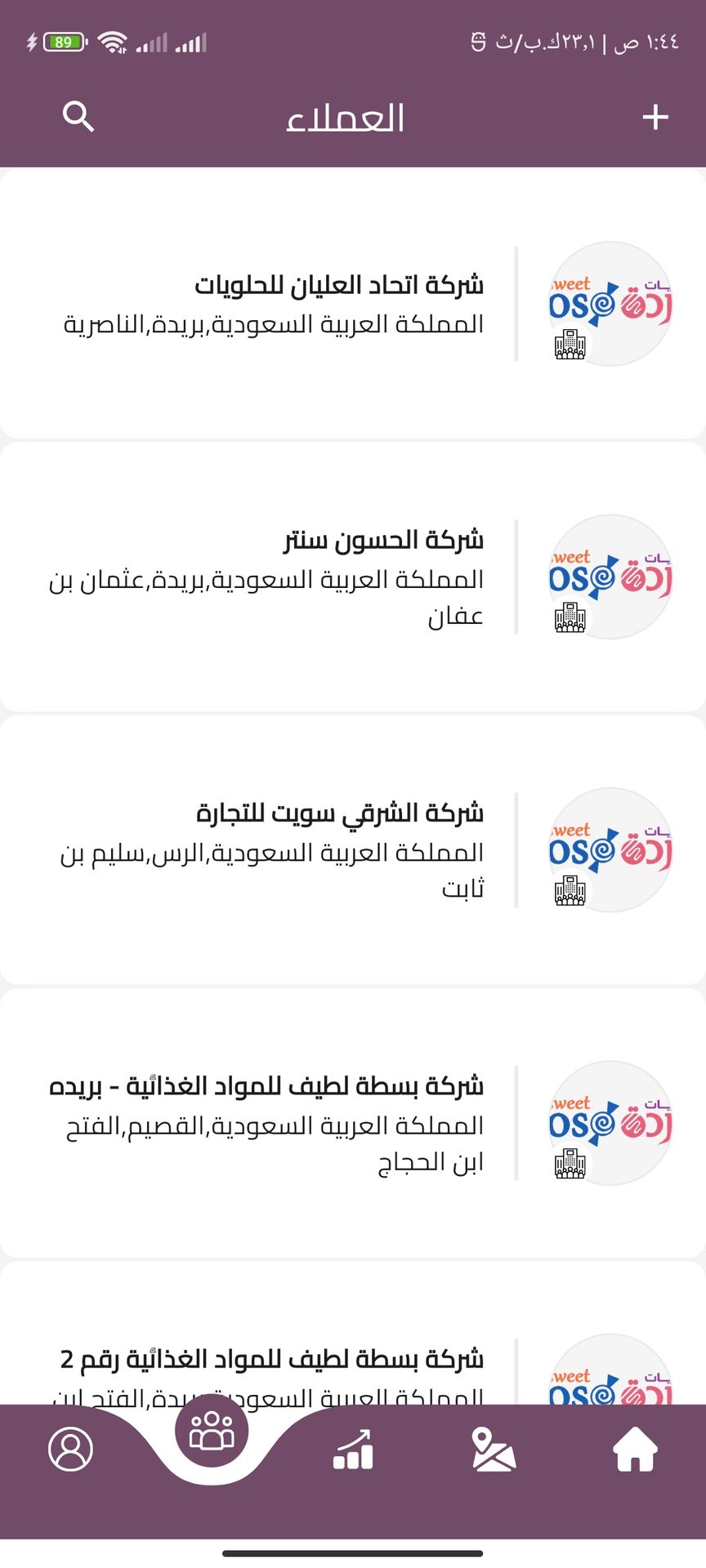Open the search icon in the app bar
The width and height of the screenshot is (706, 1568).
[x=78, y=117]
